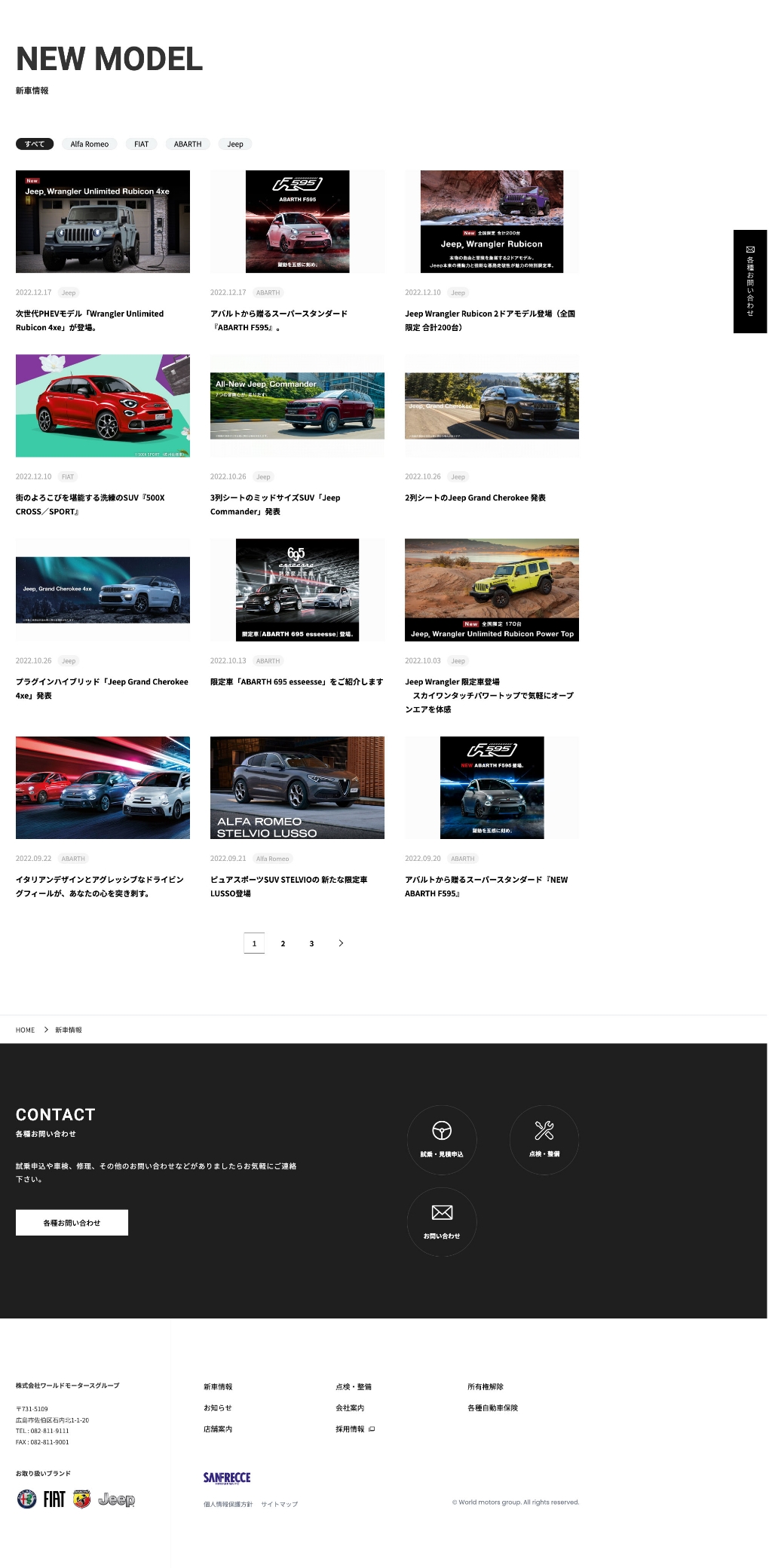Viewport: 769px width, 1568px height.
Task: Select the Jeep filter chip
Action: click(x=235, y=144)
